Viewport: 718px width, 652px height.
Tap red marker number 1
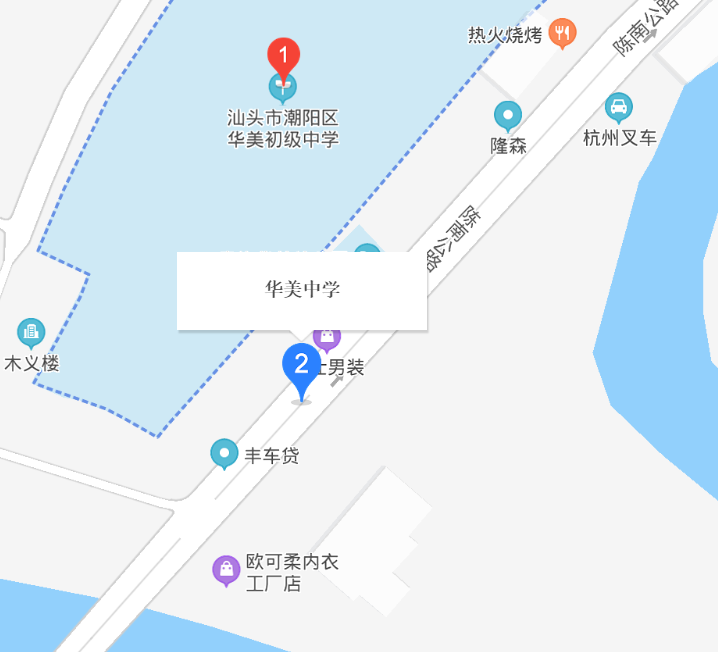click(x=283, y=55)
